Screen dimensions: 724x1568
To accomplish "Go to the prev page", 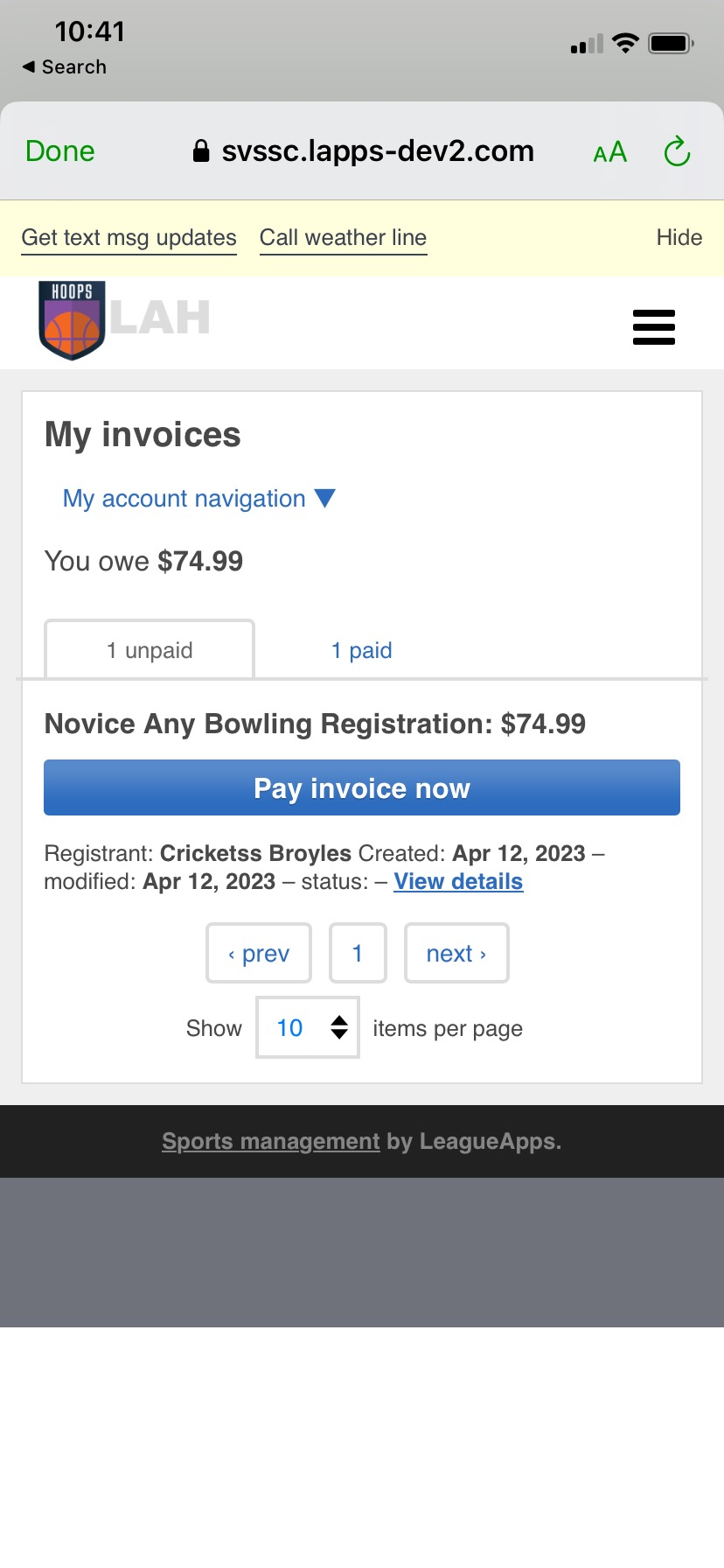I will tap(259, 953).
